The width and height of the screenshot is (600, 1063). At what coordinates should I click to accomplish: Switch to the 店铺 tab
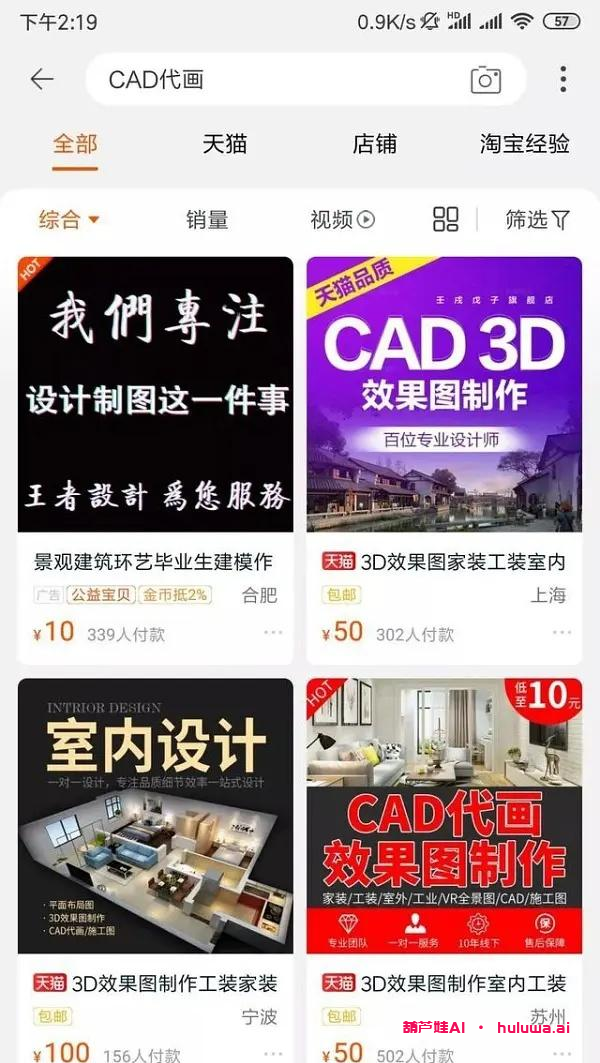point(375,144)
